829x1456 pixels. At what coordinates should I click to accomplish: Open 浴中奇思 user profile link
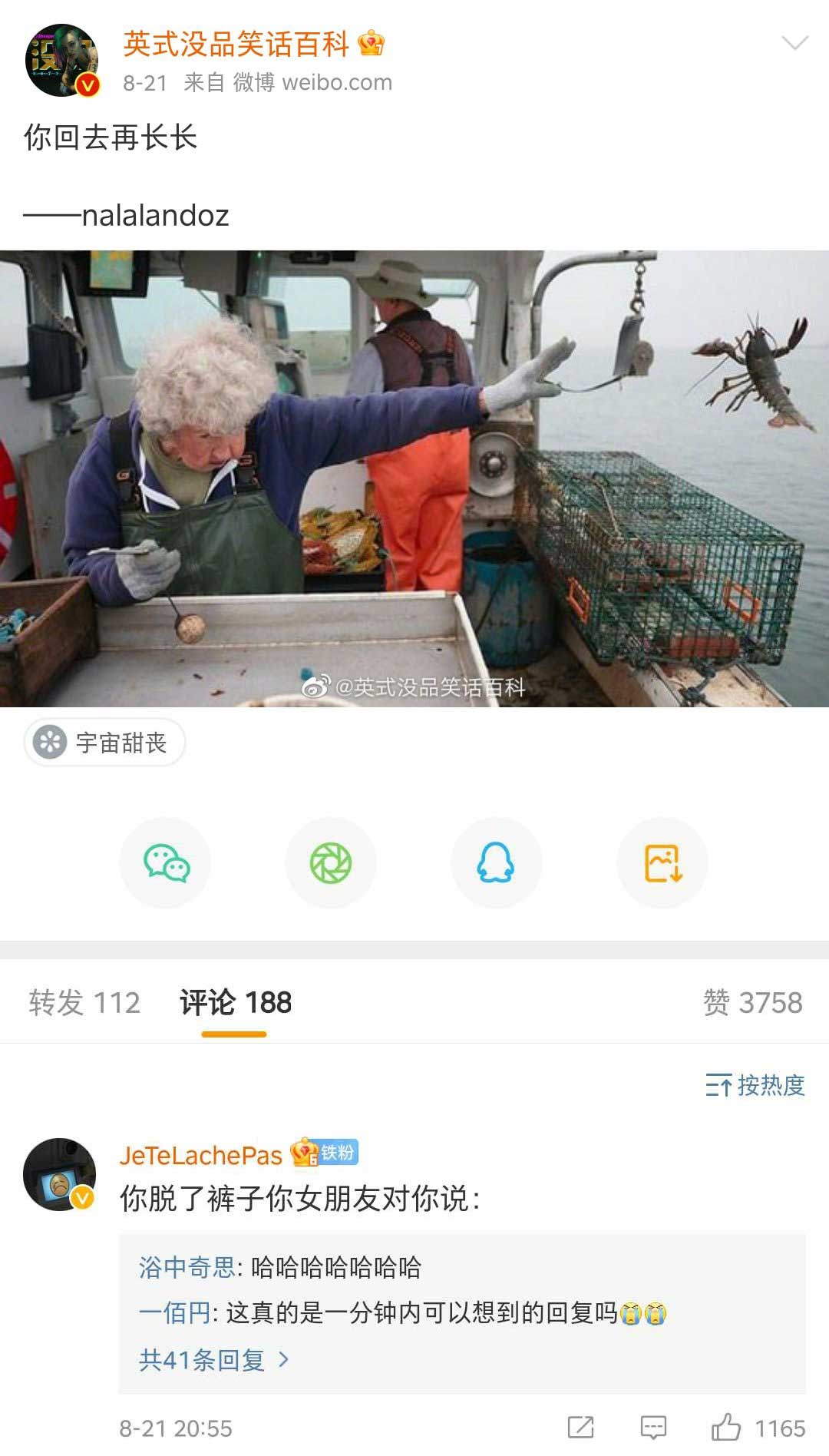(187, 1267)
